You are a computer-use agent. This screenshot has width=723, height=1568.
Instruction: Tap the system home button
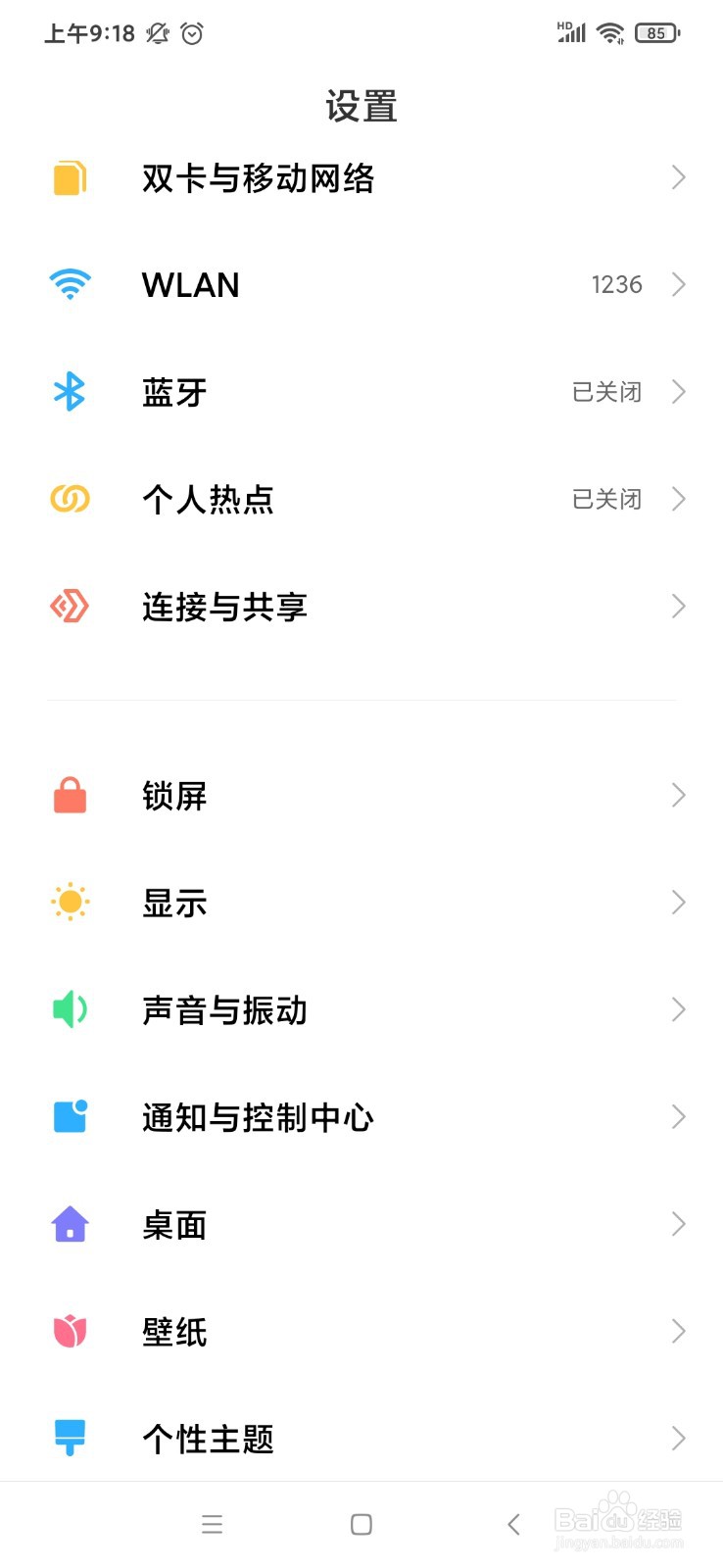pyautogui.click(x=361, y=1524)
